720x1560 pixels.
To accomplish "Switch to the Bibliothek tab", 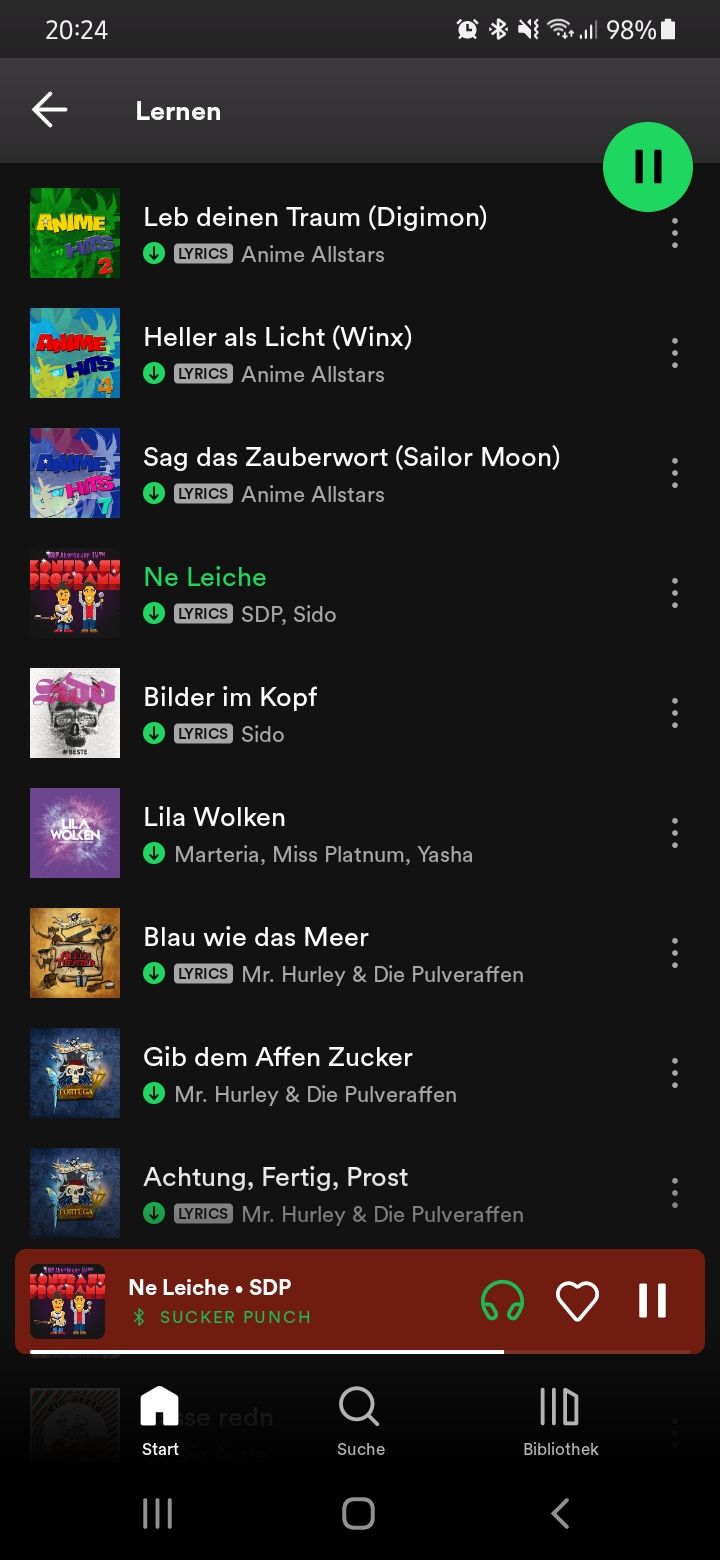I will (x=560, y=1420).
